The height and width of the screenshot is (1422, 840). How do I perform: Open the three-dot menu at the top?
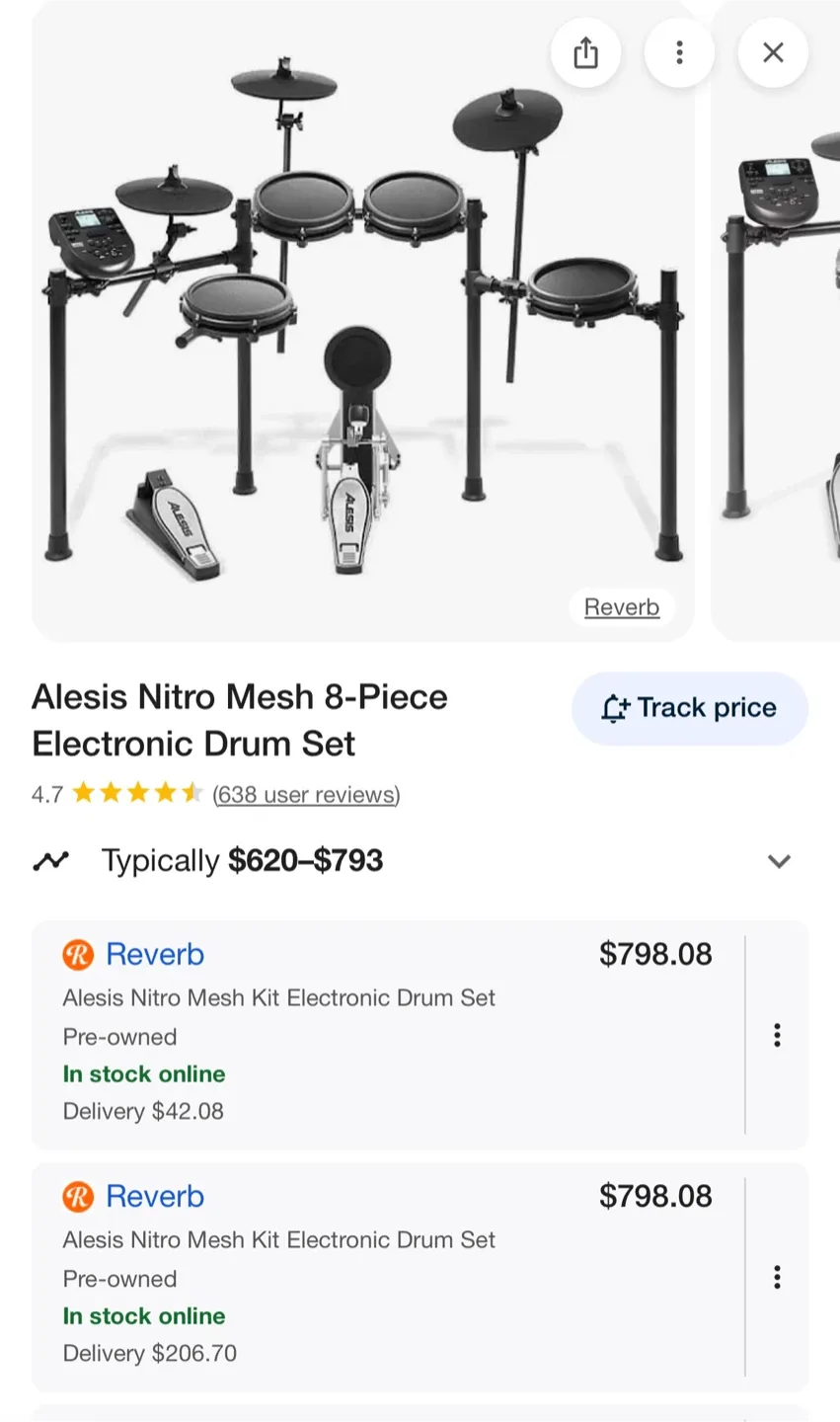[679, 52]
